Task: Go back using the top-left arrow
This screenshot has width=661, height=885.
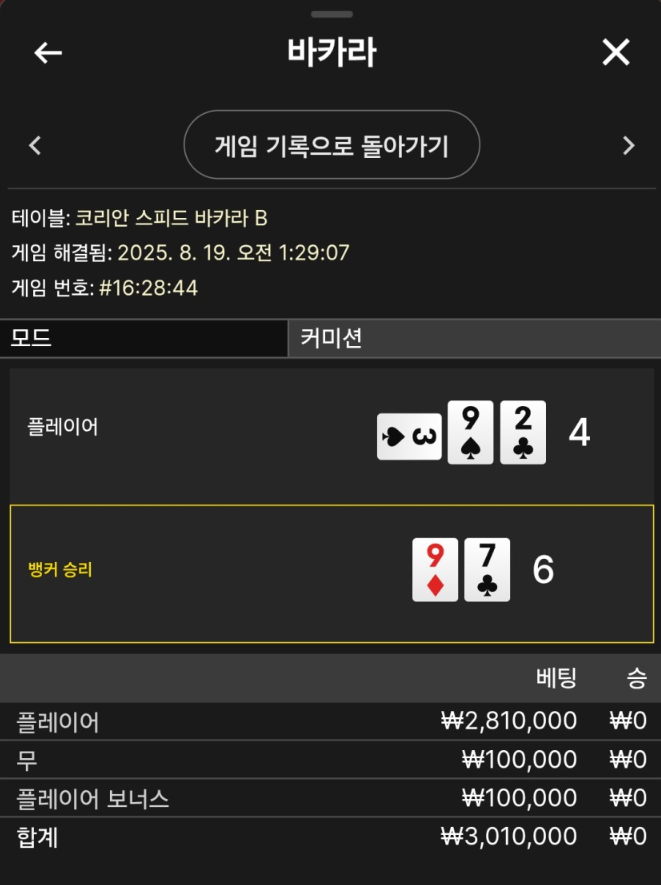Action: pyautogui.click(x=48, y=53)
